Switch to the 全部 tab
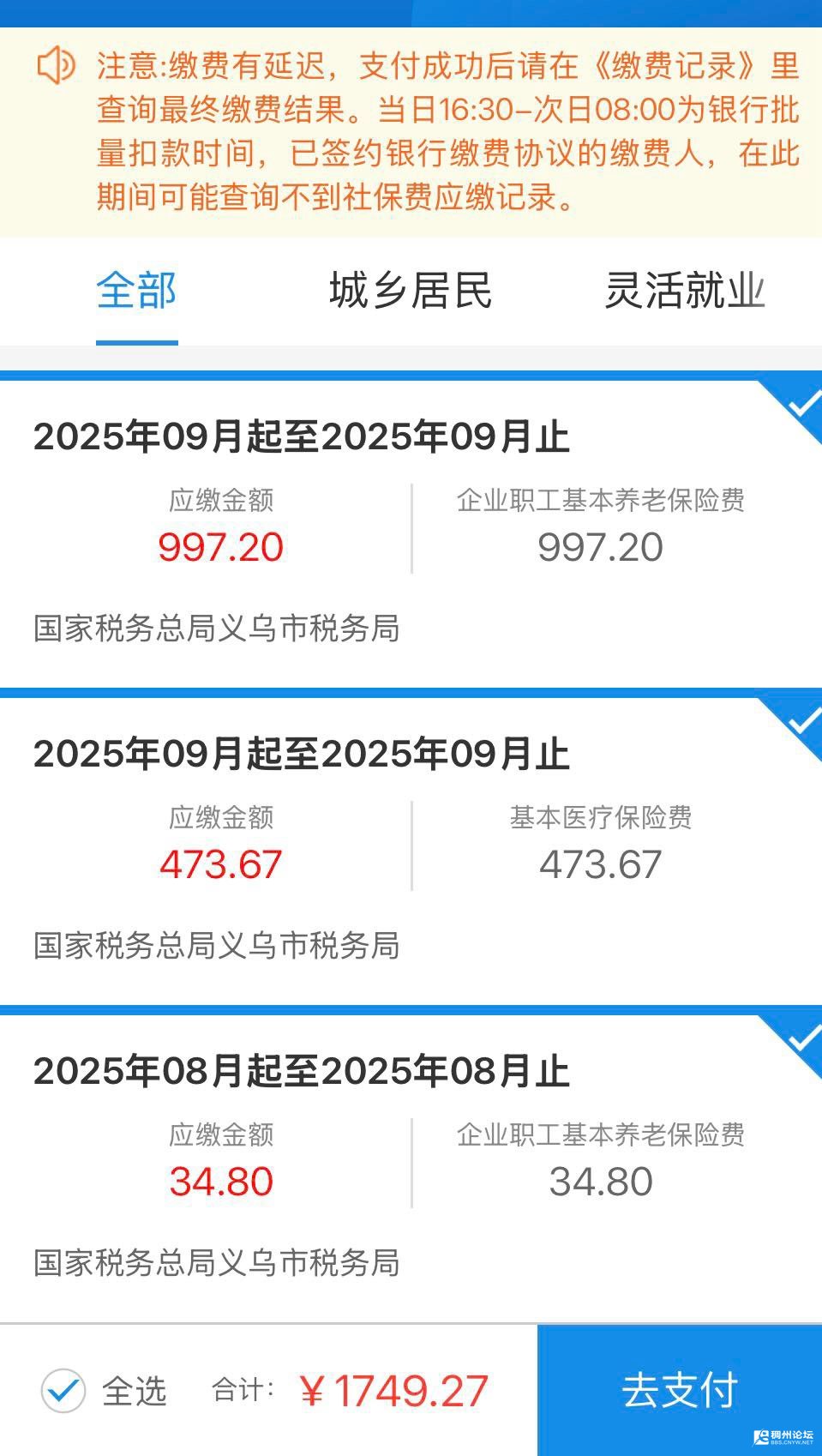822x1456 pixels. [136, 291]
